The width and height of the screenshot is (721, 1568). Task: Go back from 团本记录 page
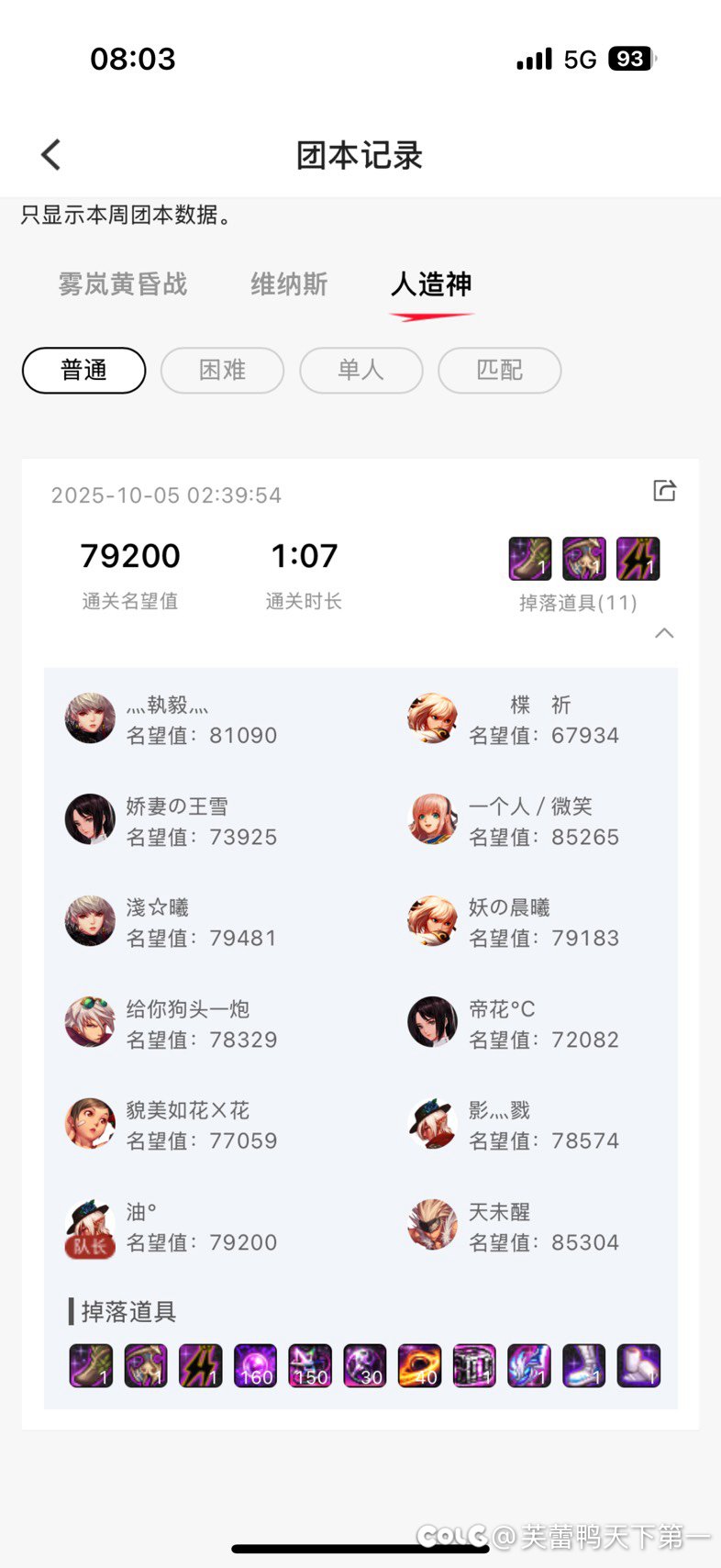(51, 154)
